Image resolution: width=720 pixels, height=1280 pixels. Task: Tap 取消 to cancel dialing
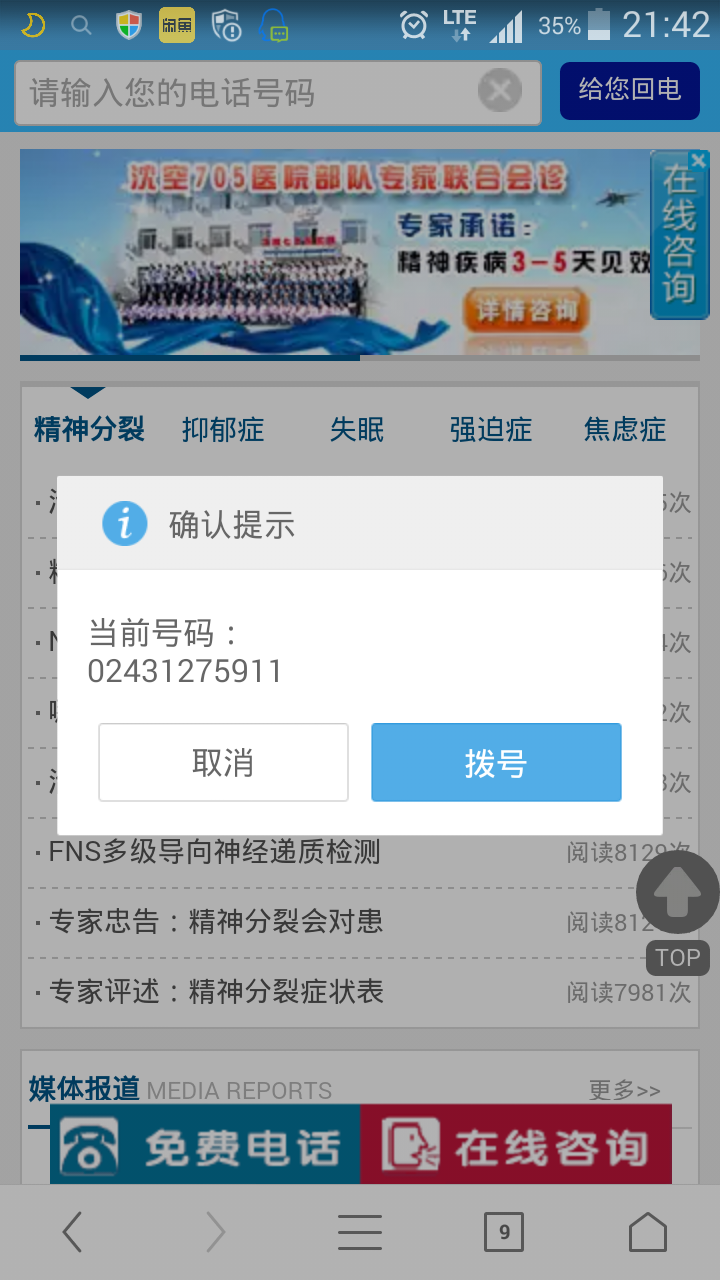pos(223,762)
